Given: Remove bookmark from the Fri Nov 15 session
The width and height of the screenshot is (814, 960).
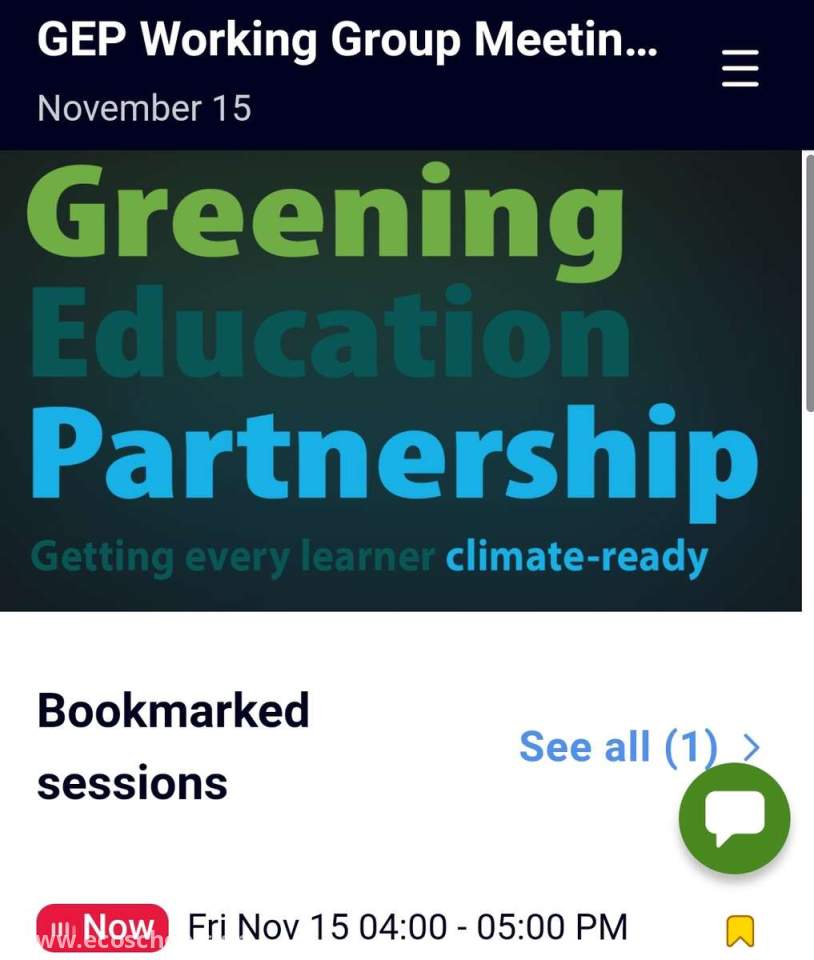Looking at the screenshot, I should point(738,931).
